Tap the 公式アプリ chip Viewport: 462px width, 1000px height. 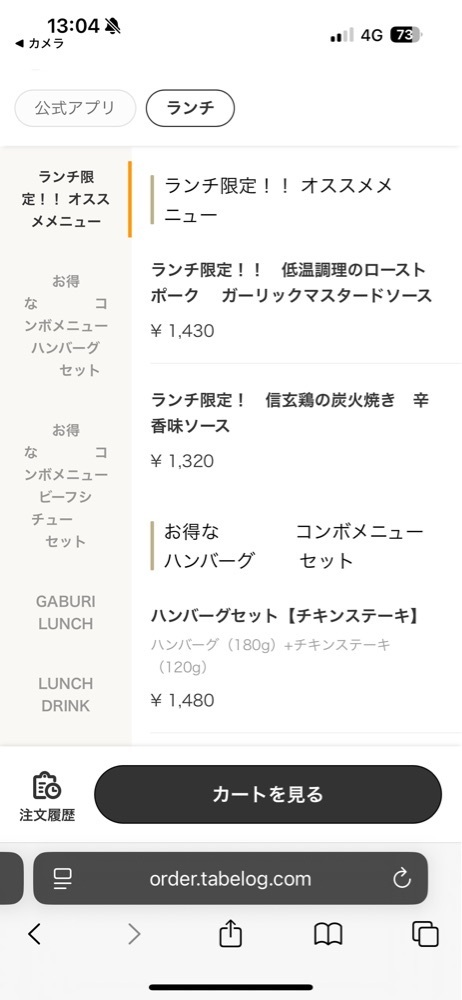pyautogui.click(x=75, y=108)
